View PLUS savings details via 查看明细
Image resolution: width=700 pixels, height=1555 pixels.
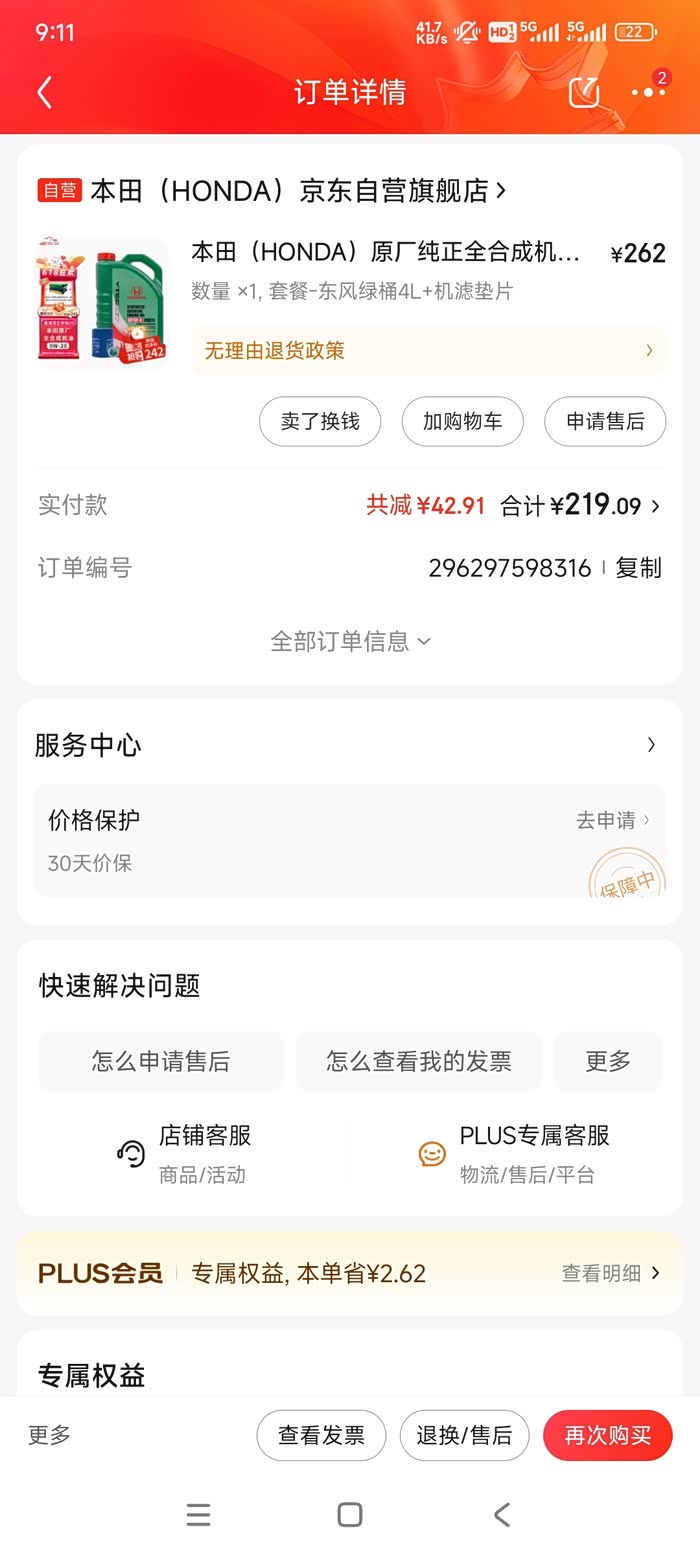[x=610, y=1273]
